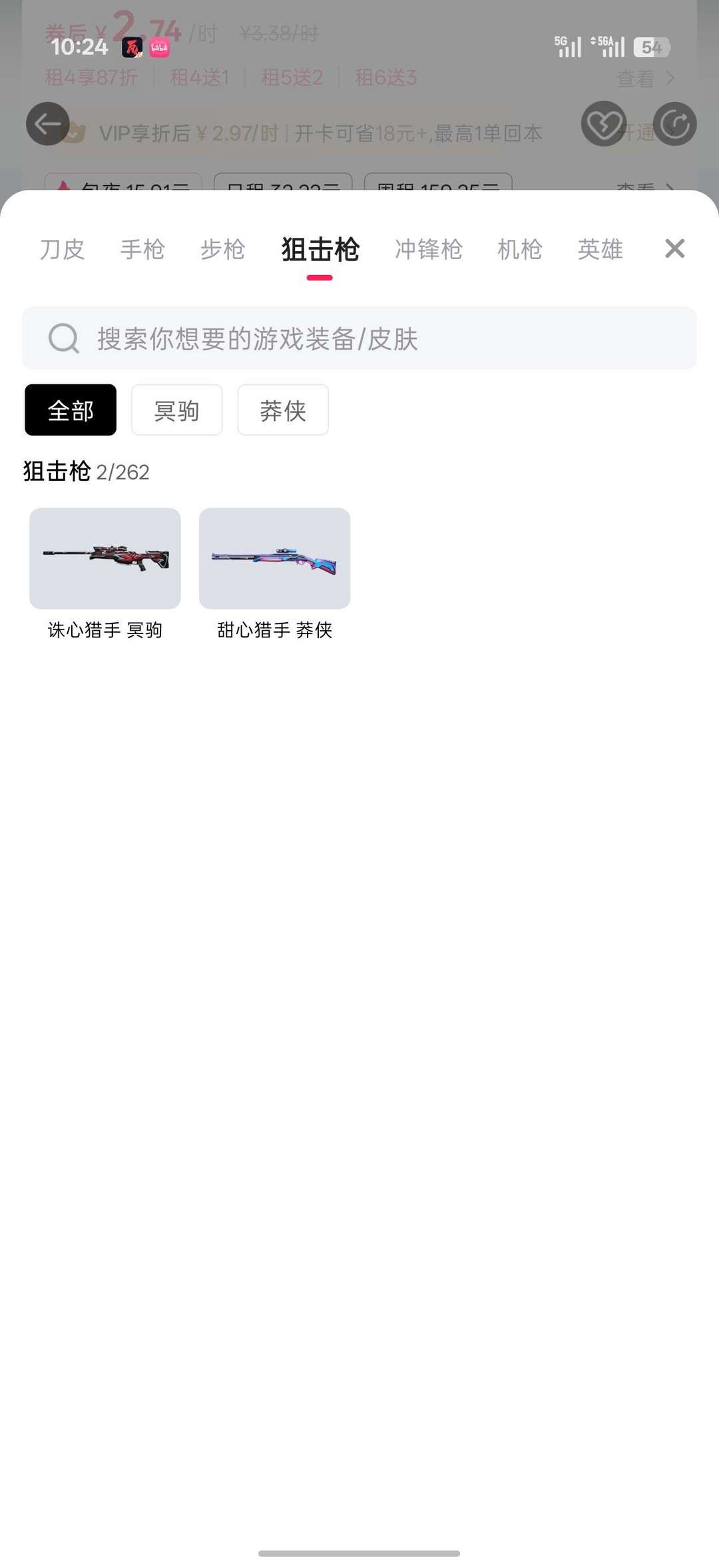Open the 步枪 tab
Viewport: 719px width, 1568px height.
pos(223,249)
